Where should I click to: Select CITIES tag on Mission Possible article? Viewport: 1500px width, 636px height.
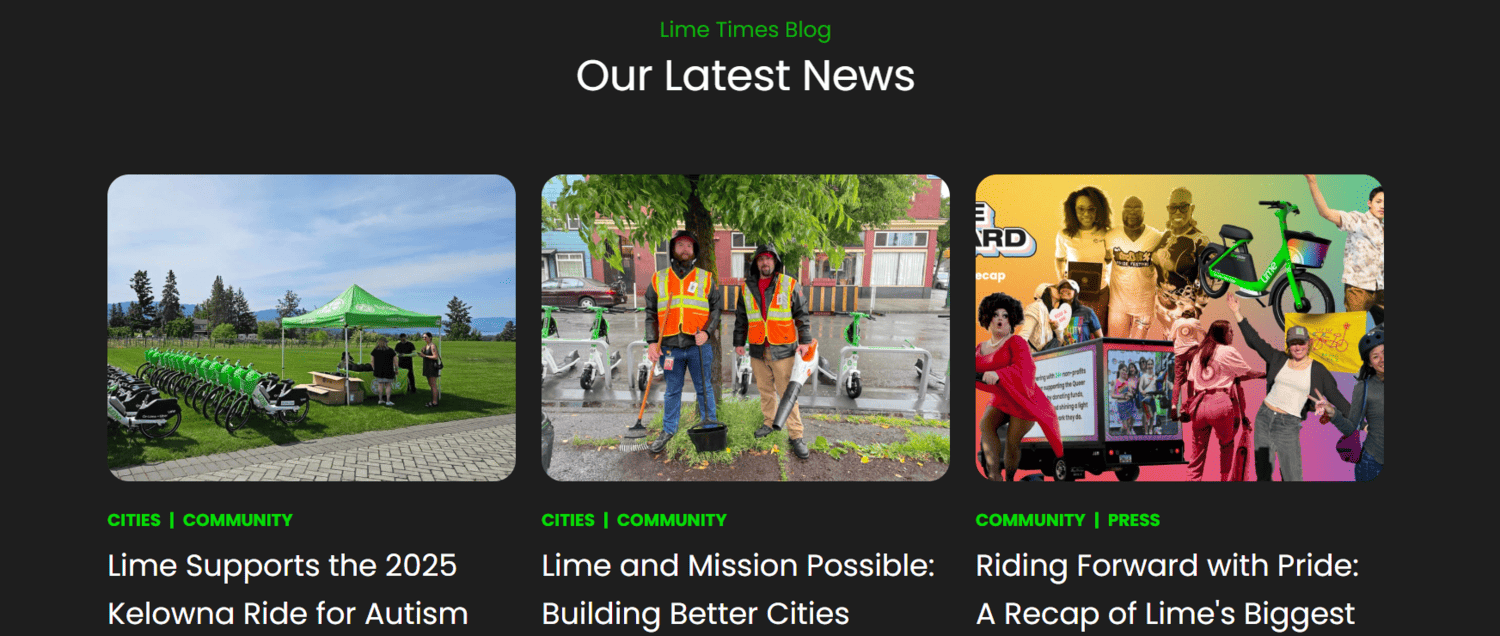[568, 520]
